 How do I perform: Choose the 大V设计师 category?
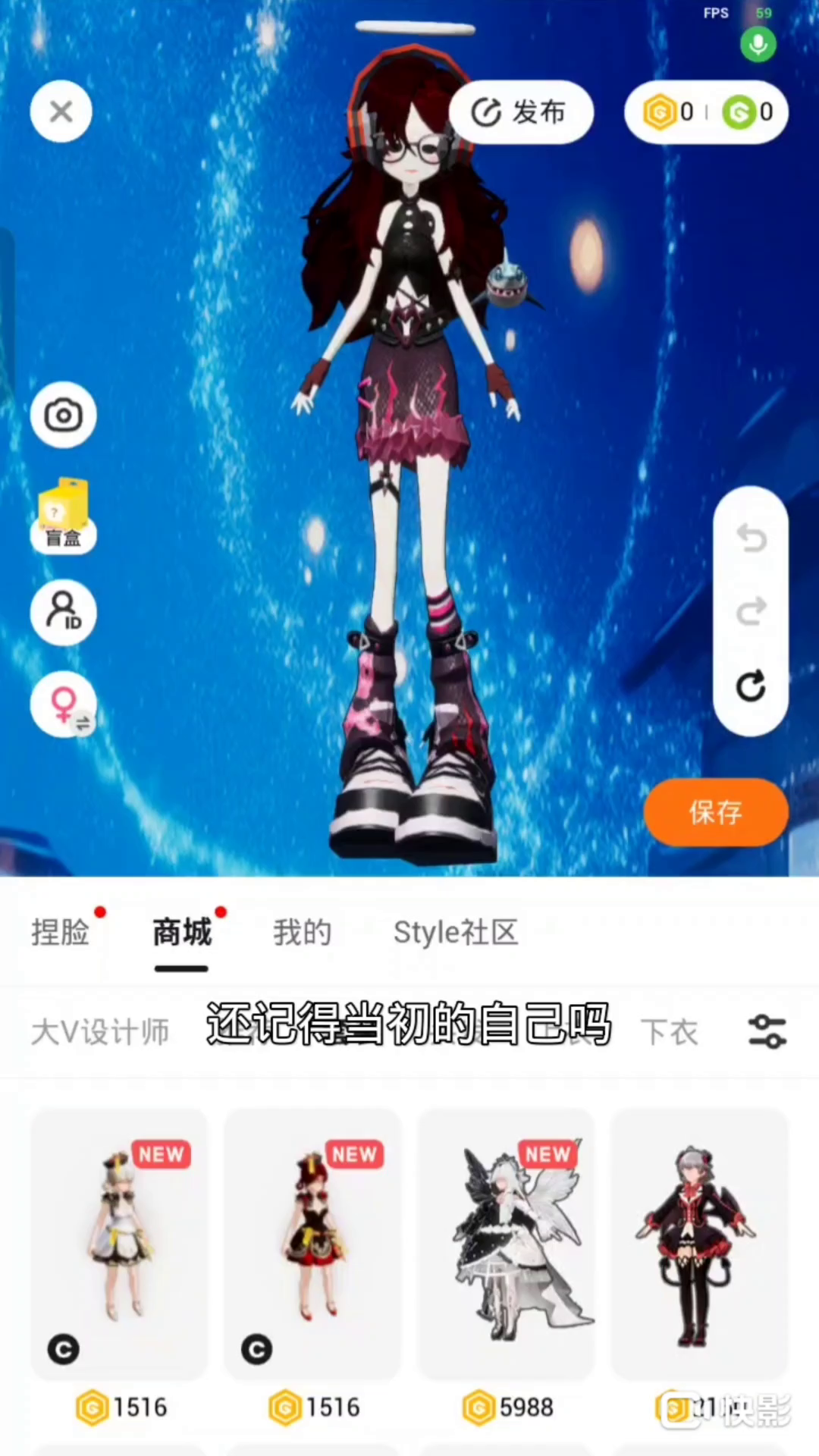pos(100,1032)
